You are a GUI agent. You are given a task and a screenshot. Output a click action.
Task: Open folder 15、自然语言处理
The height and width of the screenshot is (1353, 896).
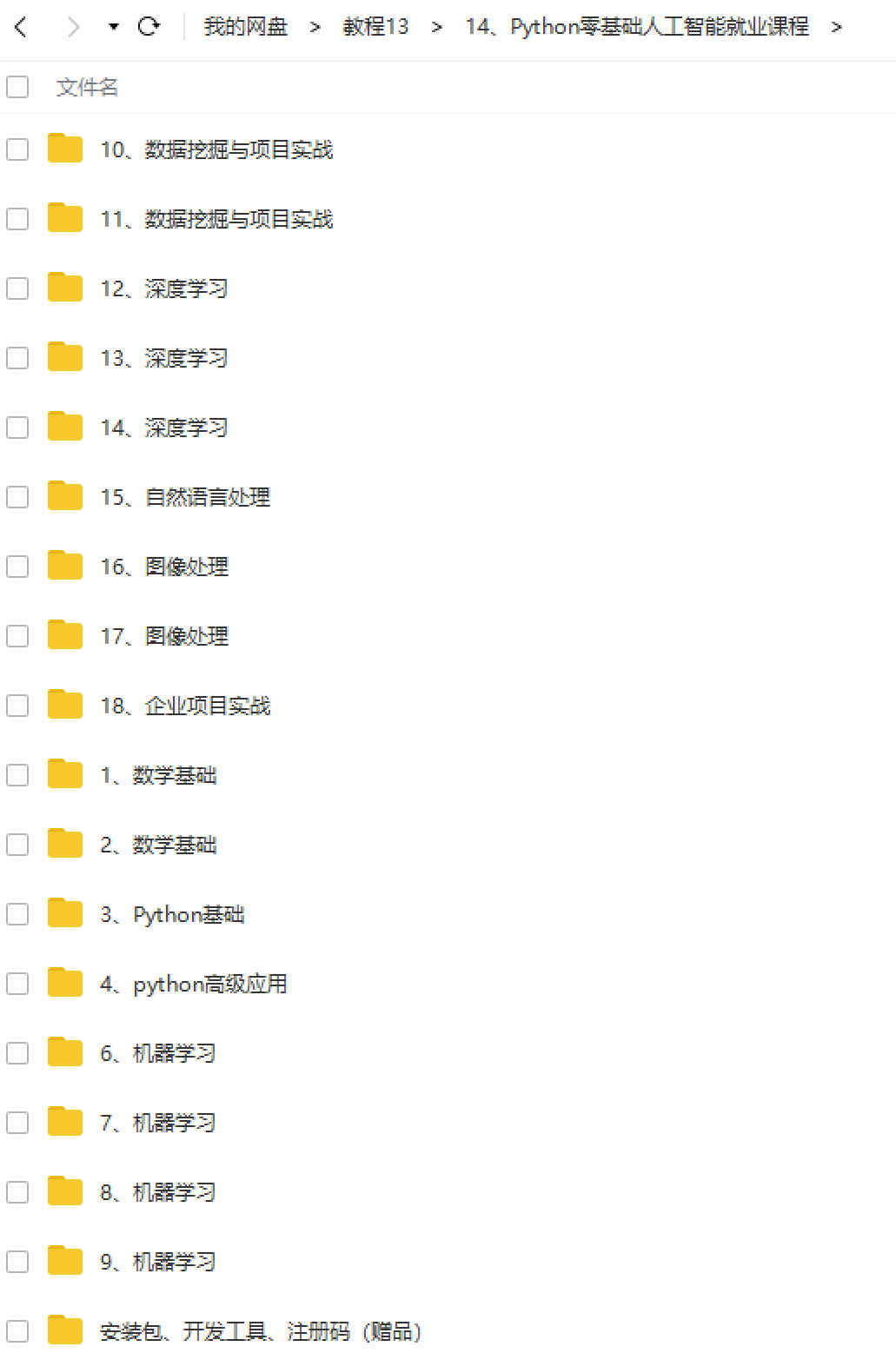click(185, 497)
